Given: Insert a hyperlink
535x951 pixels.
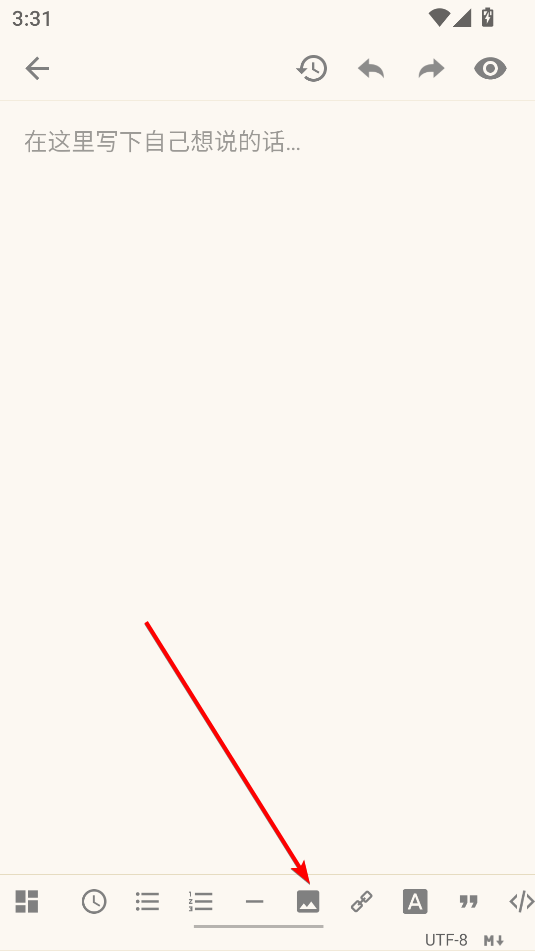Looking at the screenshot, I should pos(362,902).
